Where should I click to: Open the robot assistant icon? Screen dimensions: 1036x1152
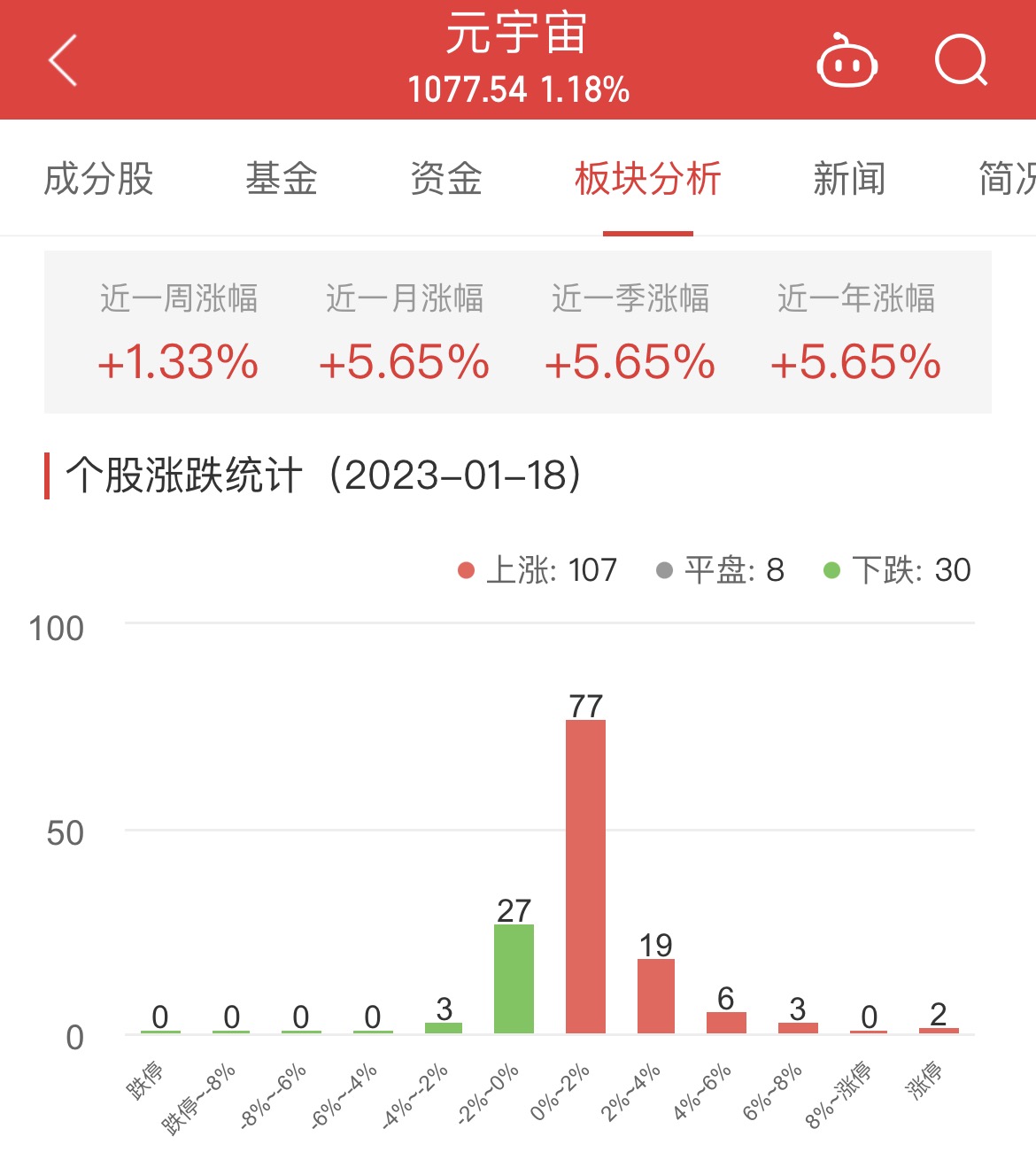[x=847, y=62]
